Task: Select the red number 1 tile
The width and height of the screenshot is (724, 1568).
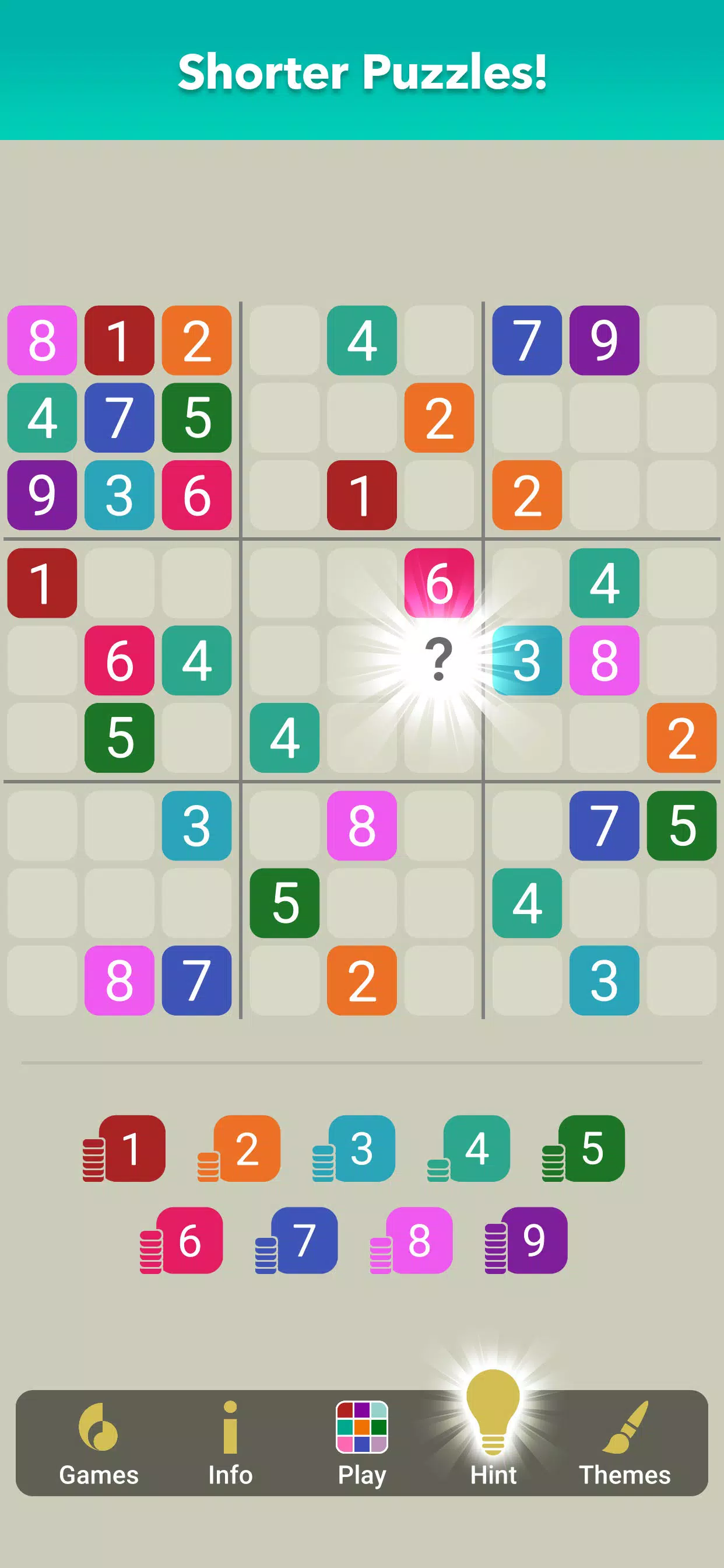Action: [x=131, y=1149]
